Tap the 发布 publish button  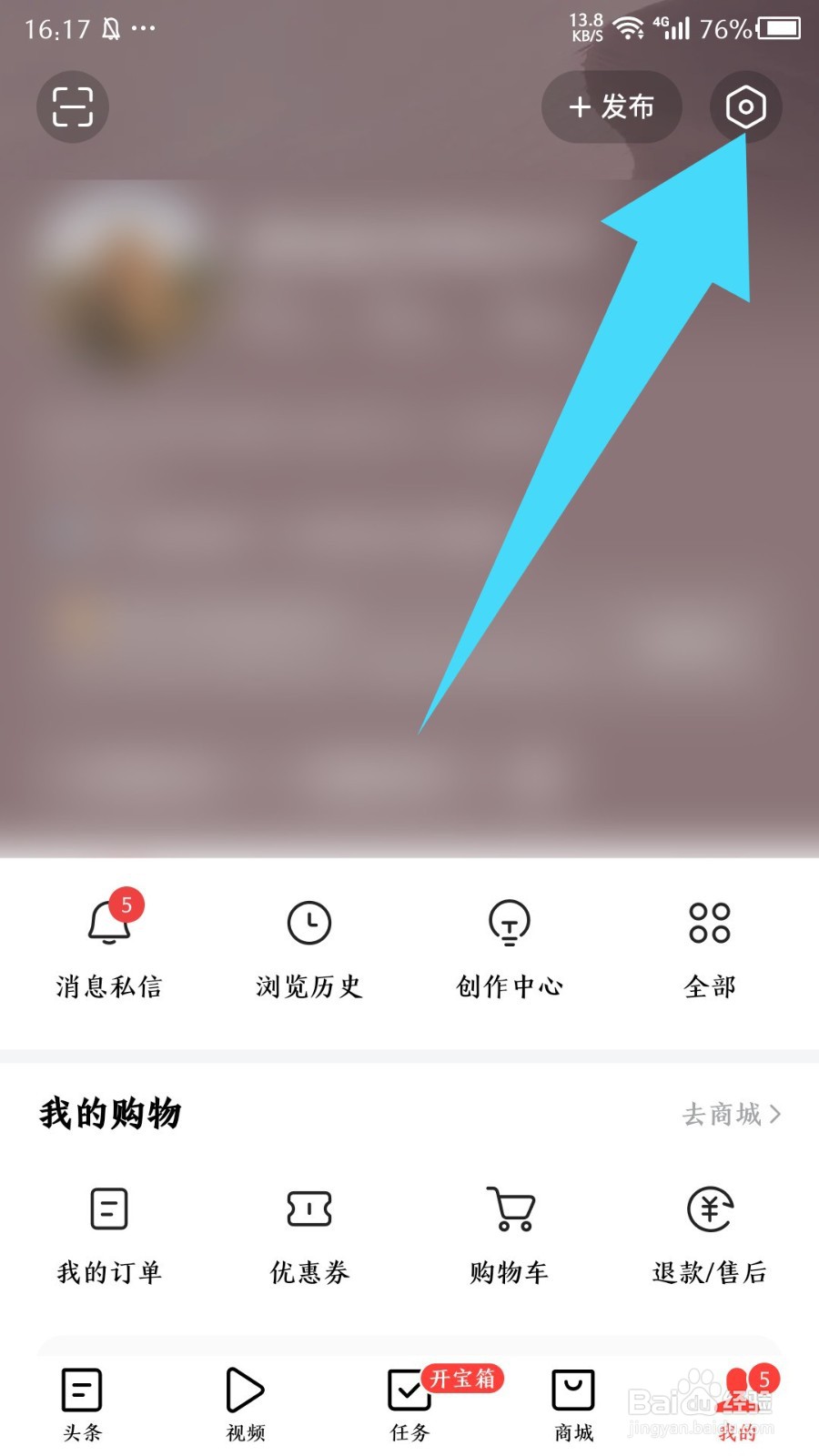click(x=611, y=106)
